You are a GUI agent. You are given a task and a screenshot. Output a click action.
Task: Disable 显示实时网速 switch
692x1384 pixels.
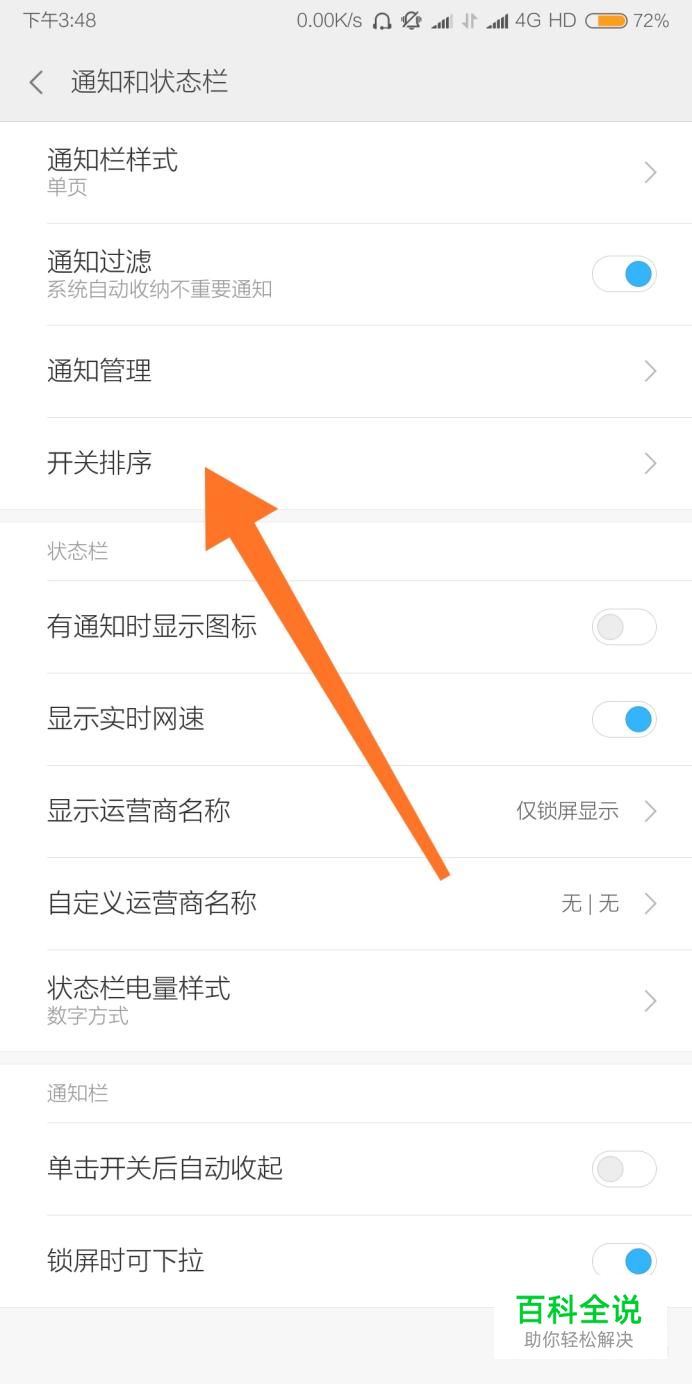point(624,719)
